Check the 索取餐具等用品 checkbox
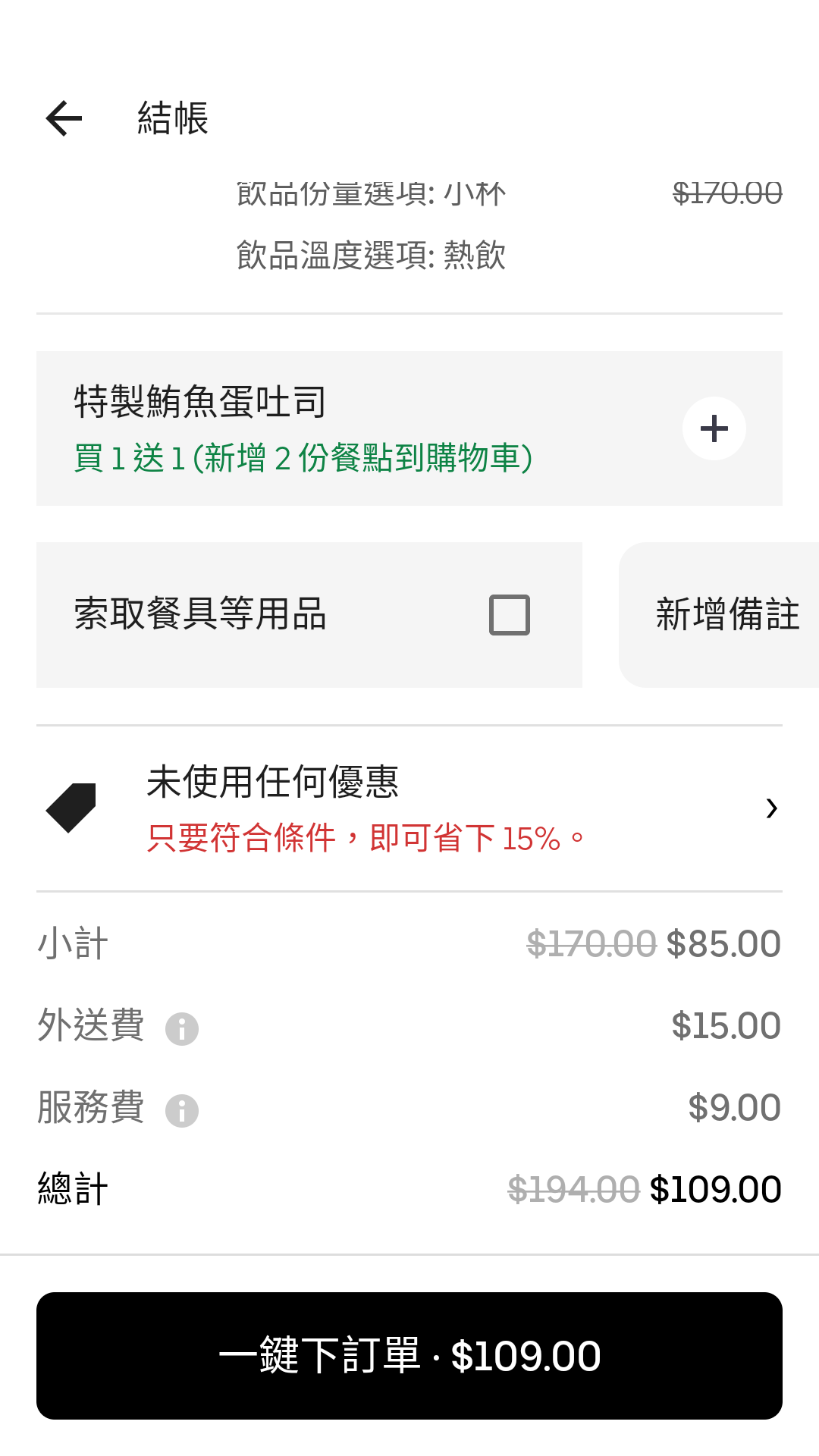 509,614
